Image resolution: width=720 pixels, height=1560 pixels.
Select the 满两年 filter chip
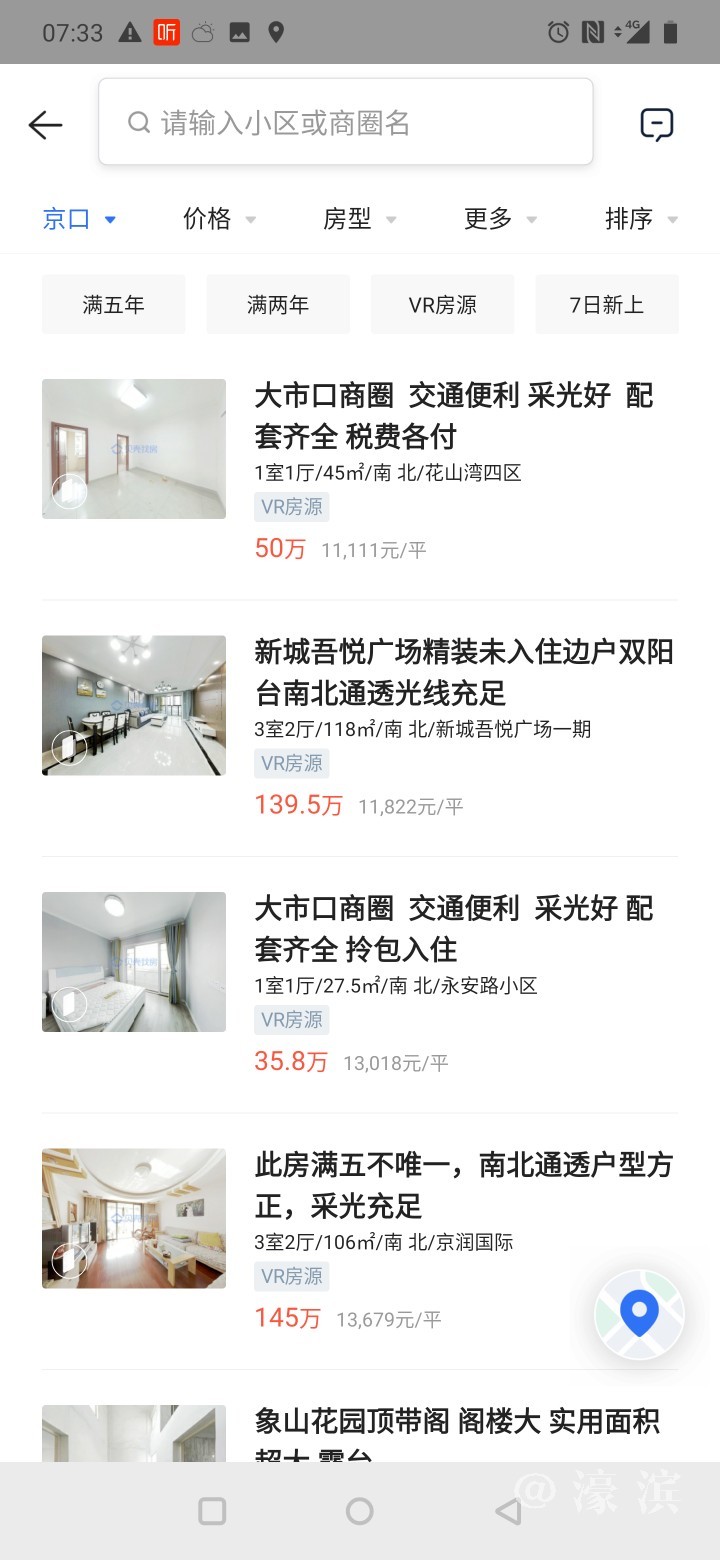pos(278,304)
